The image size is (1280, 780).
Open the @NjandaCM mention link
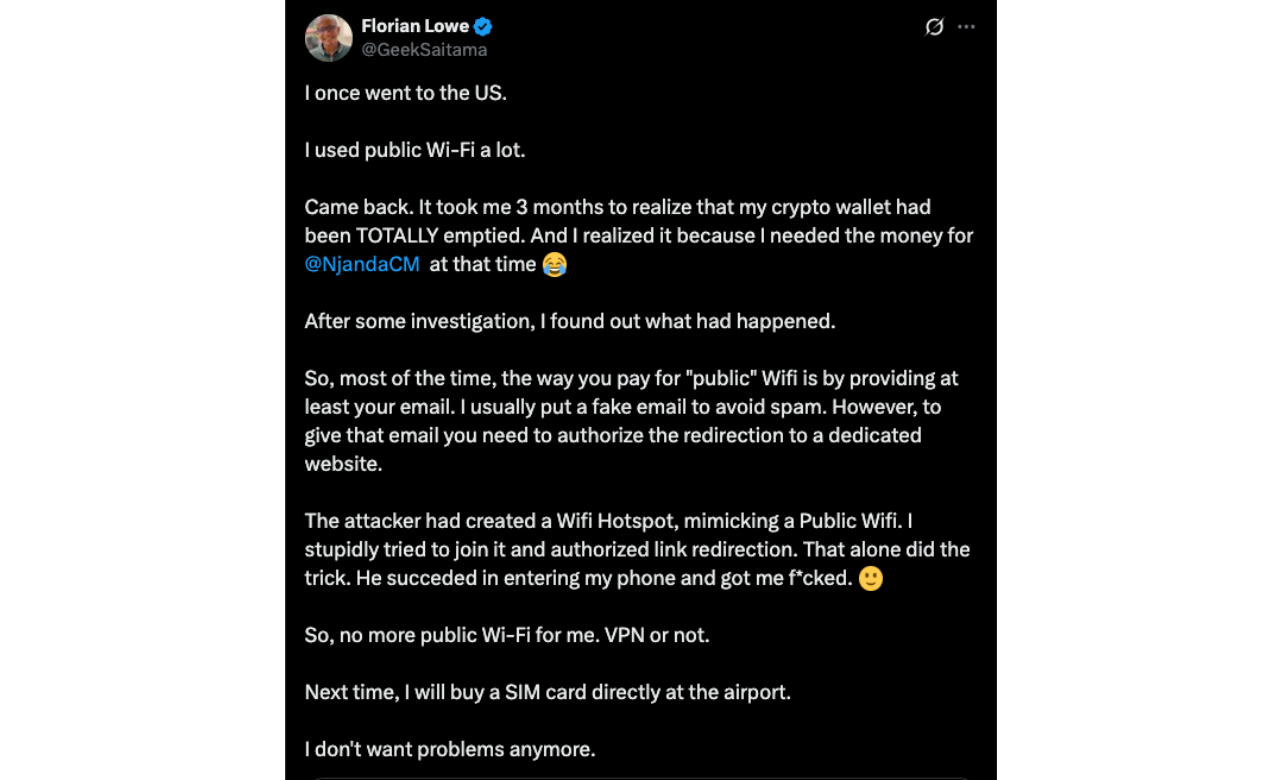click(362, 265)
